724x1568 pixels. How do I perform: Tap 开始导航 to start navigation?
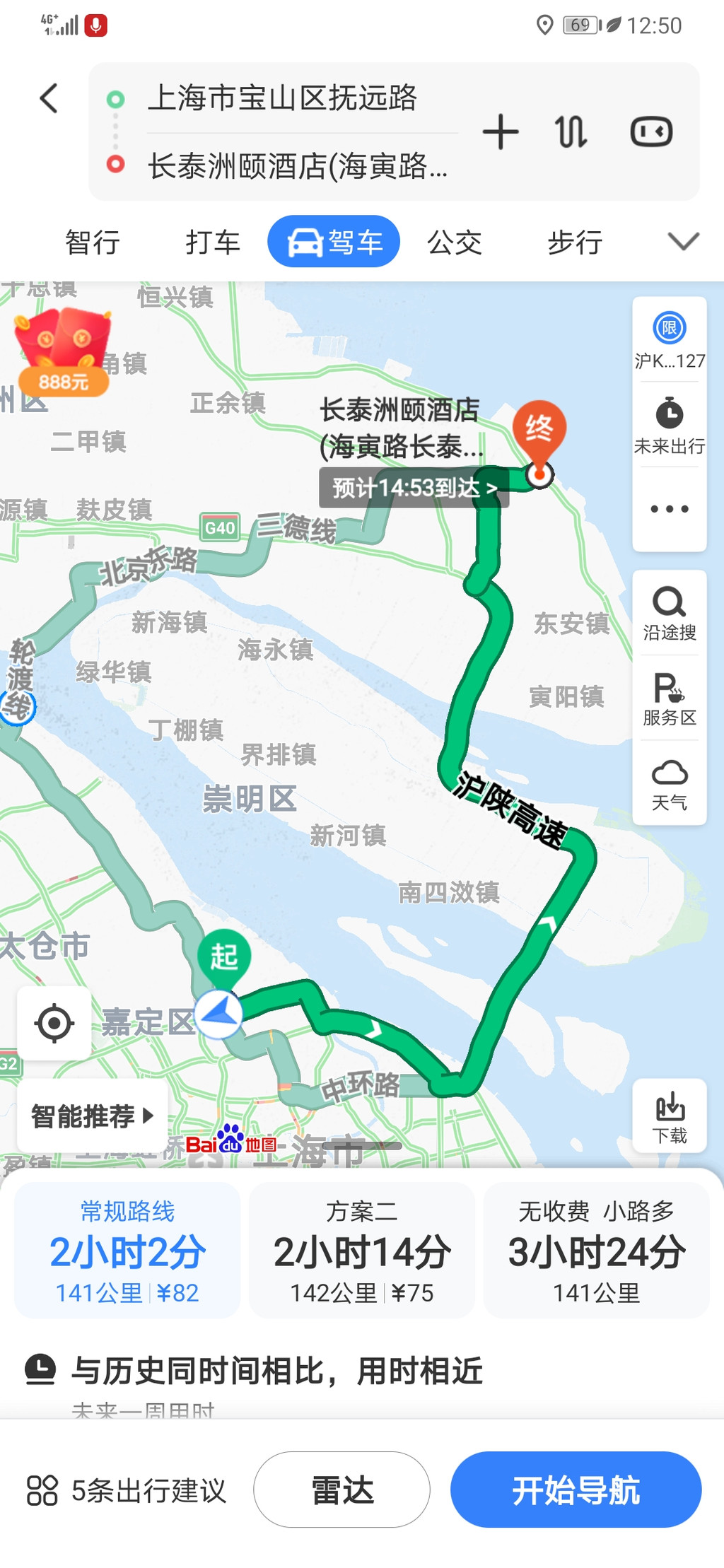[576, 1490]
